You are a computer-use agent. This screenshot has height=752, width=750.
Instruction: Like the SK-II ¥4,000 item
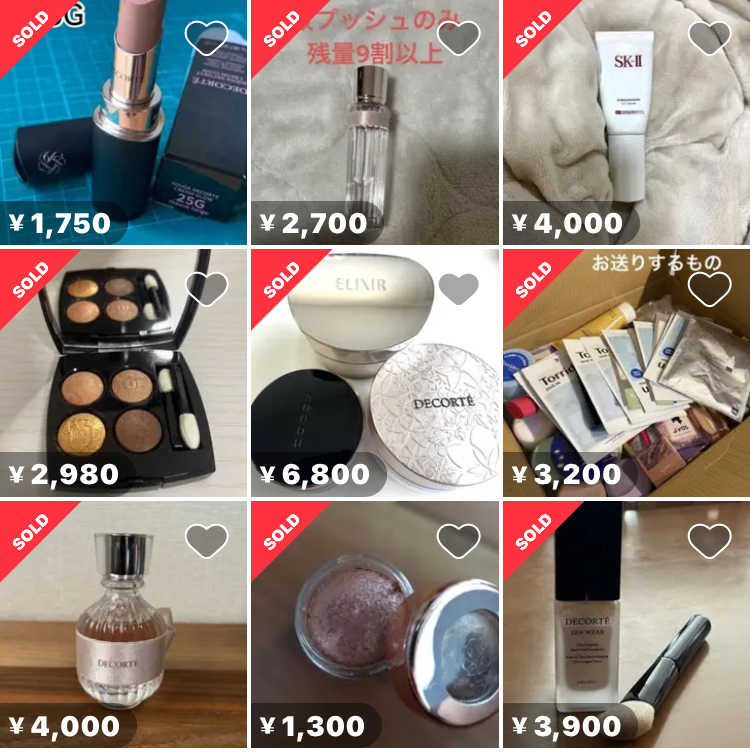(710, 39)
